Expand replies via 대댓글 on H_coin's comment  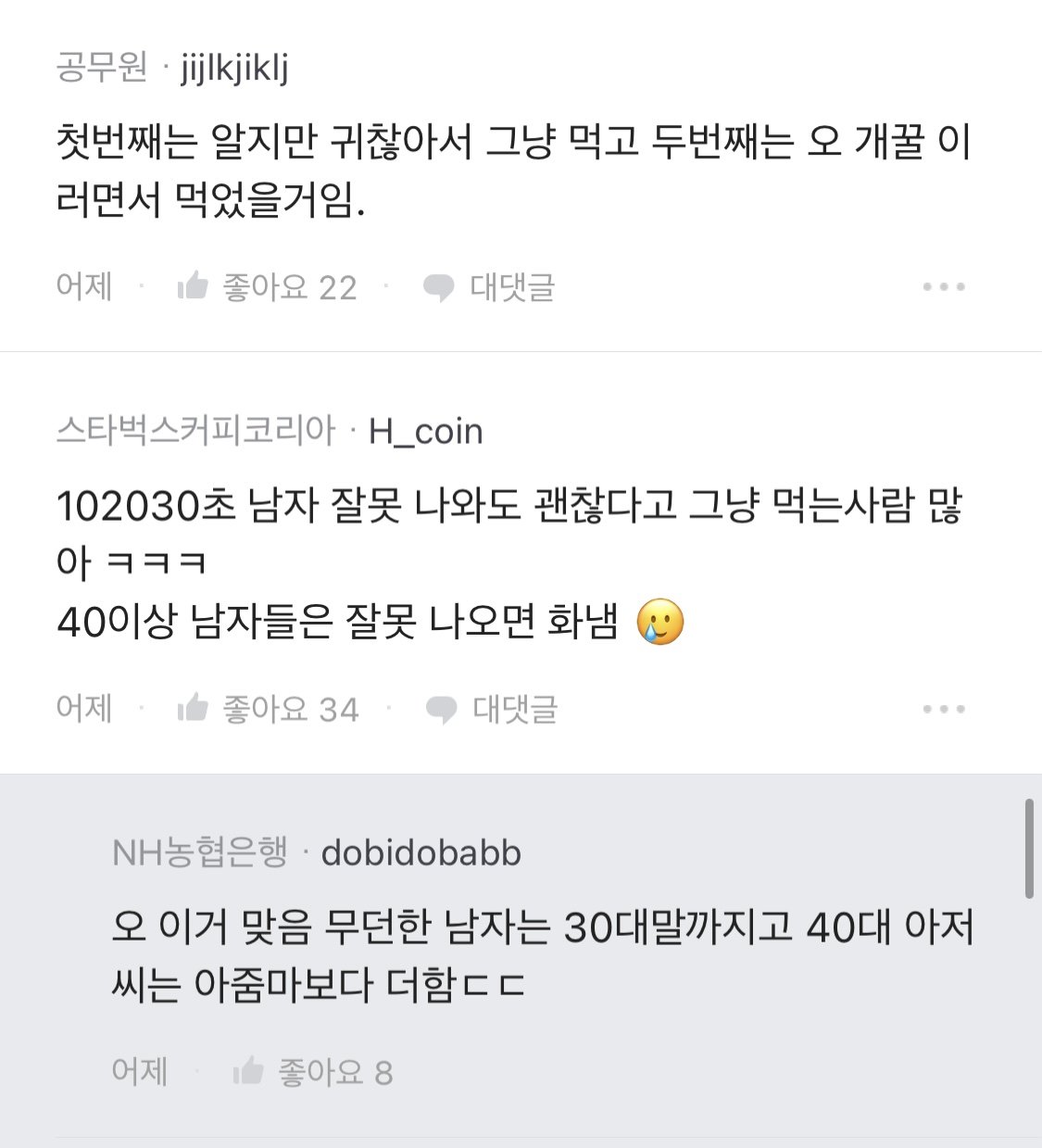point(516,709)
